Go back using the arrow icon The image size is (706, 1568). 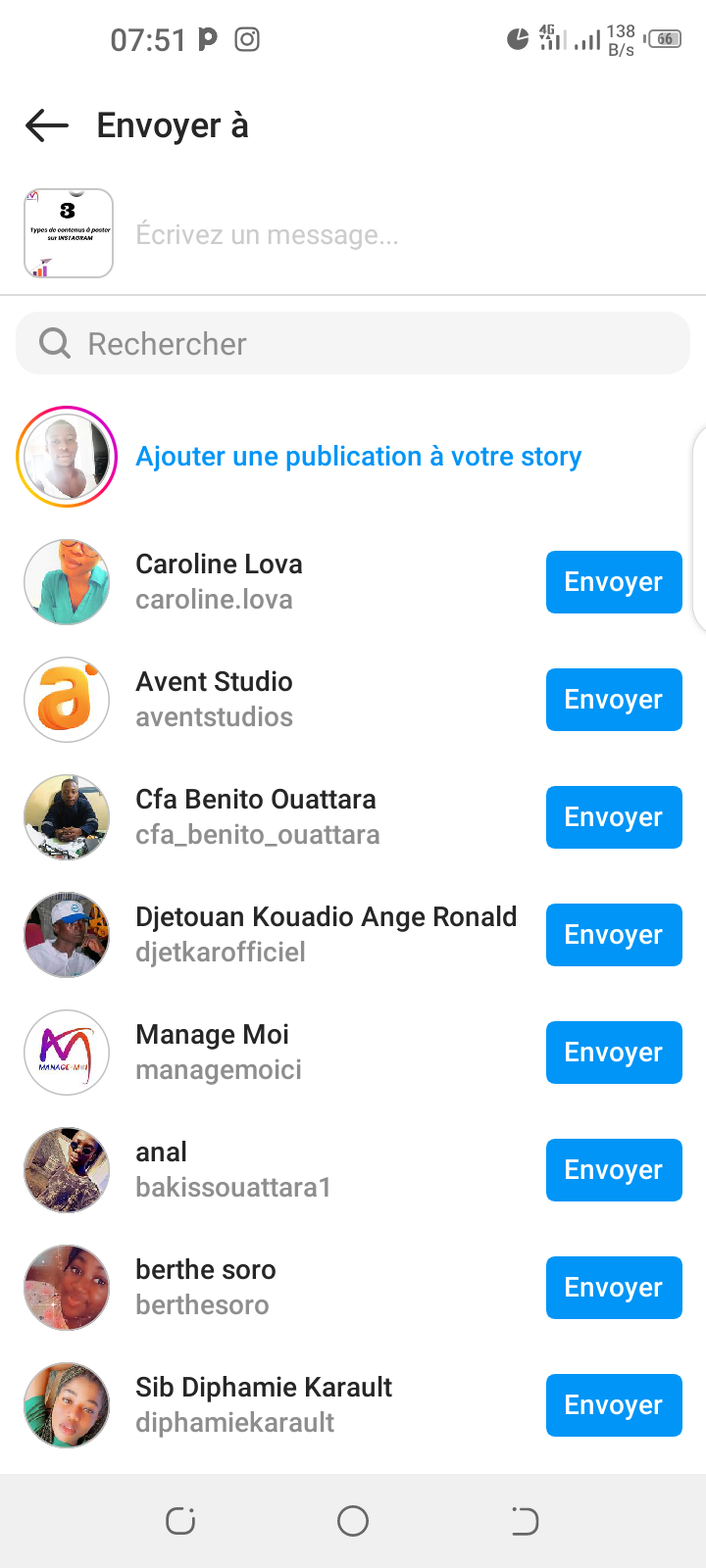point(47,125)
